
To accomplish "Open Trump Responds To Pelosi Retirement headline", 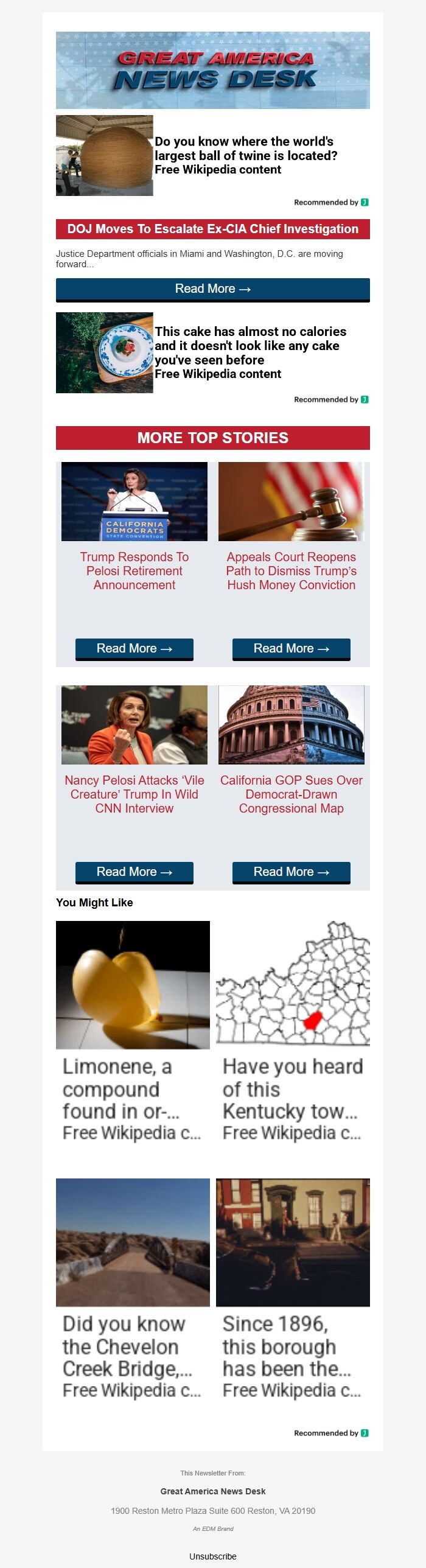I will pos(134,570).
